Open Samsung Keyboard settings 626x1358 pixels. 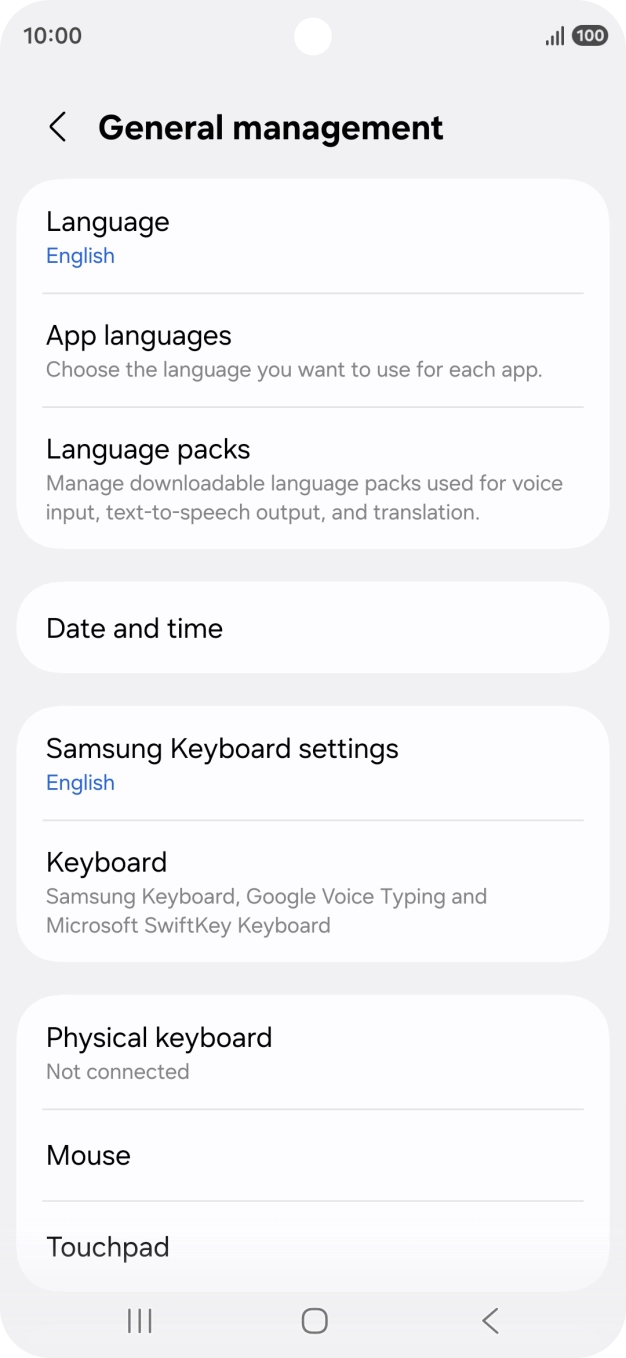click(312, 764)
